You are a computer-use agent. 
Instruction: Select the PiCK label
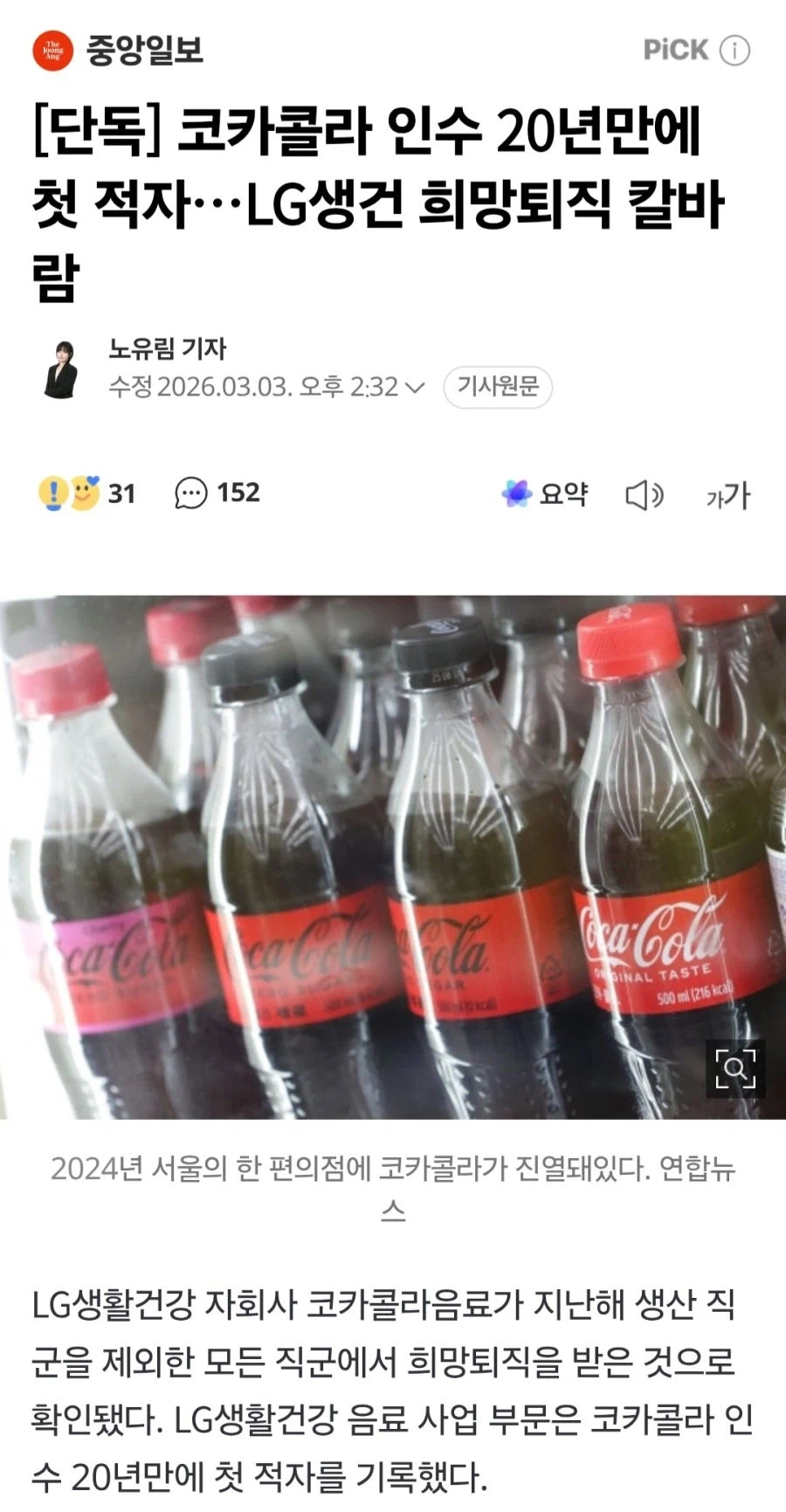[677, 50]
